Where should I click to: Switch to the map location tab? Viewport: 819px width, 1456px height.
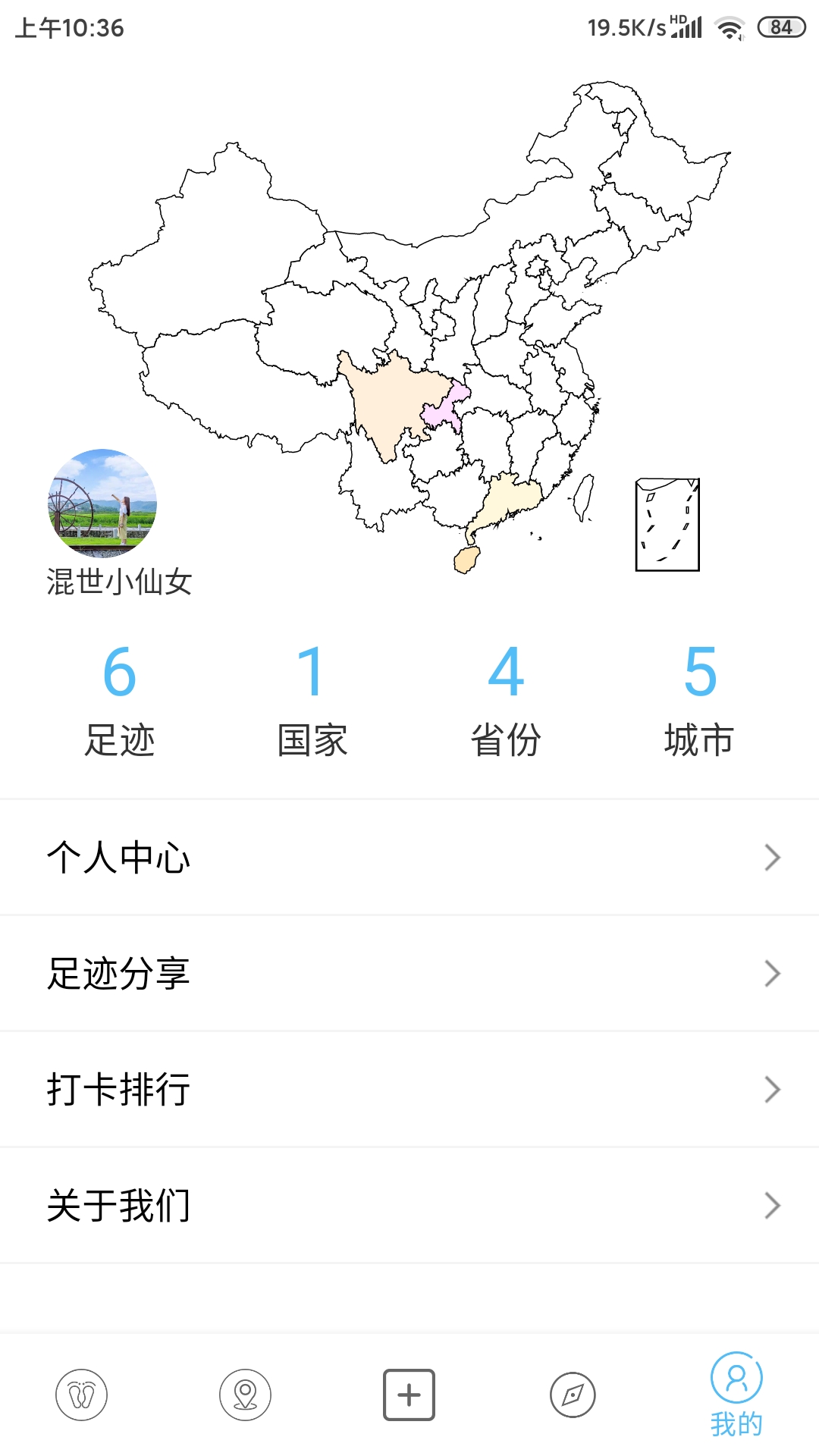(245, 1395)
